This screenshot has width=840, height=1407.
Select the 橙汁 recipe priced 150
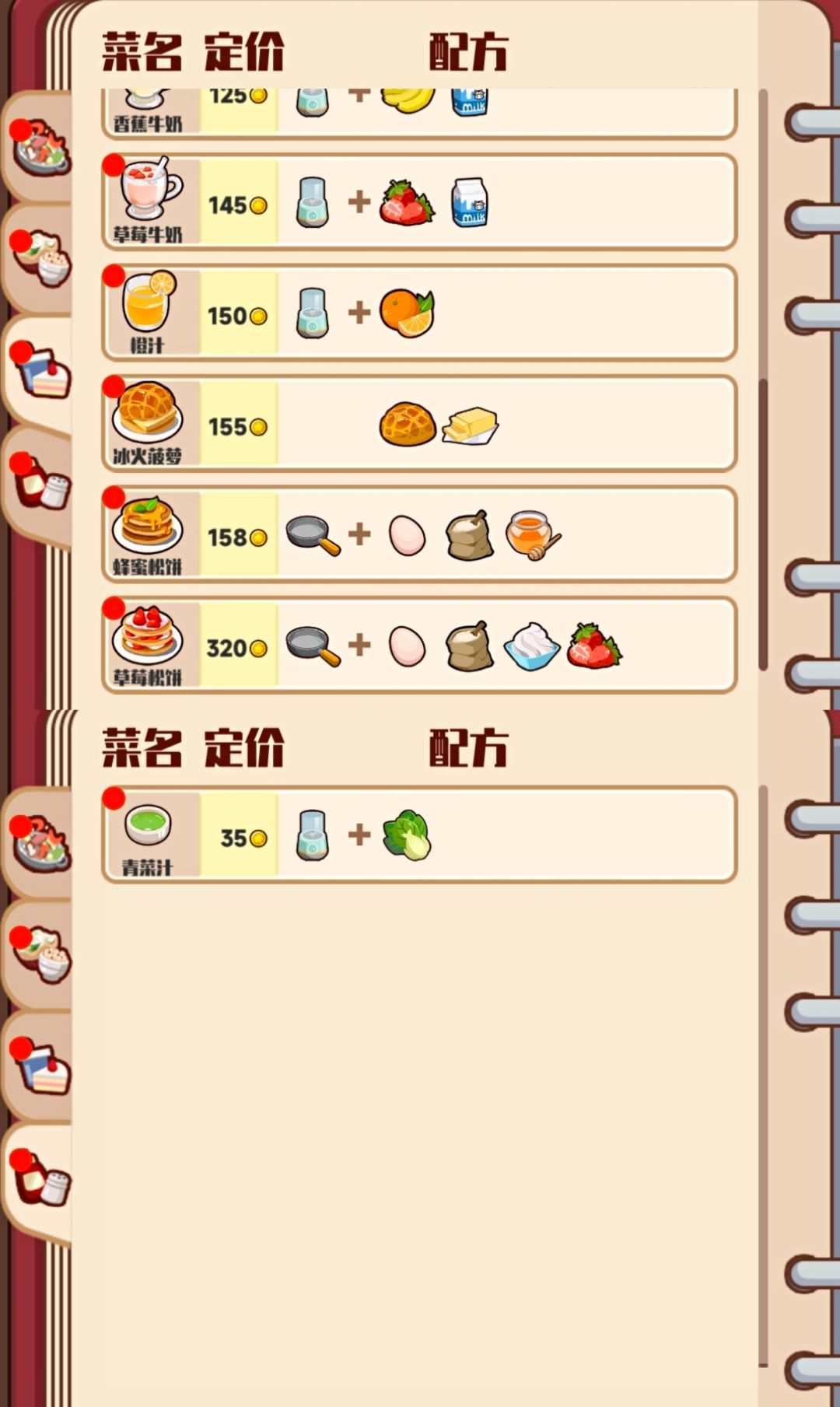(x=419, y=313)
